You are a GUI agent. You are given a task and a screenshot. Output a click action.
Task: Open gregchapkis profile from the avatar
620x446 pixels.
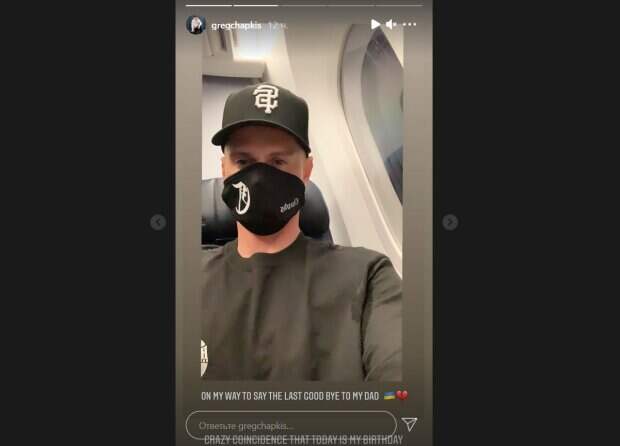coord(196,24)
